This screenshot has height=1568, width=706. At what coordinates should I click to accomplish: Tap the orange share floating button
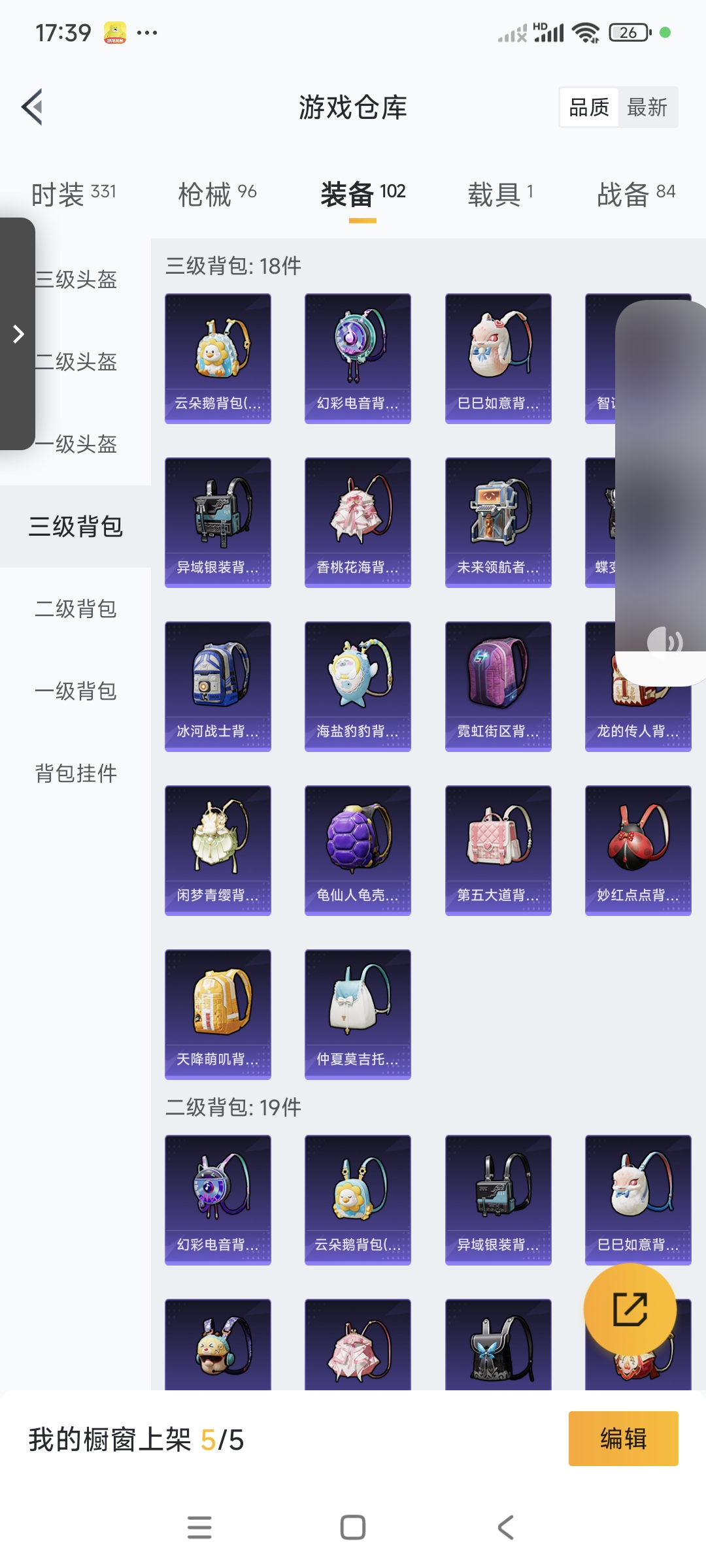(630, 1309)
